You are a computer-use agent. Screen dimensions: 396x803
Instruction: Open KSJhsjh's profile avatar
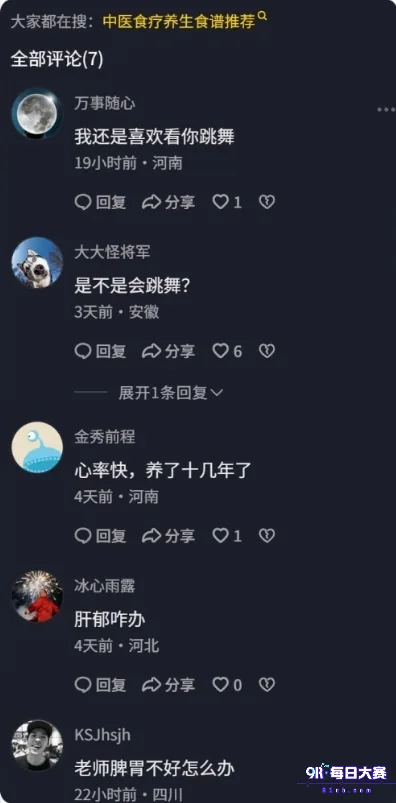(37, 745)
